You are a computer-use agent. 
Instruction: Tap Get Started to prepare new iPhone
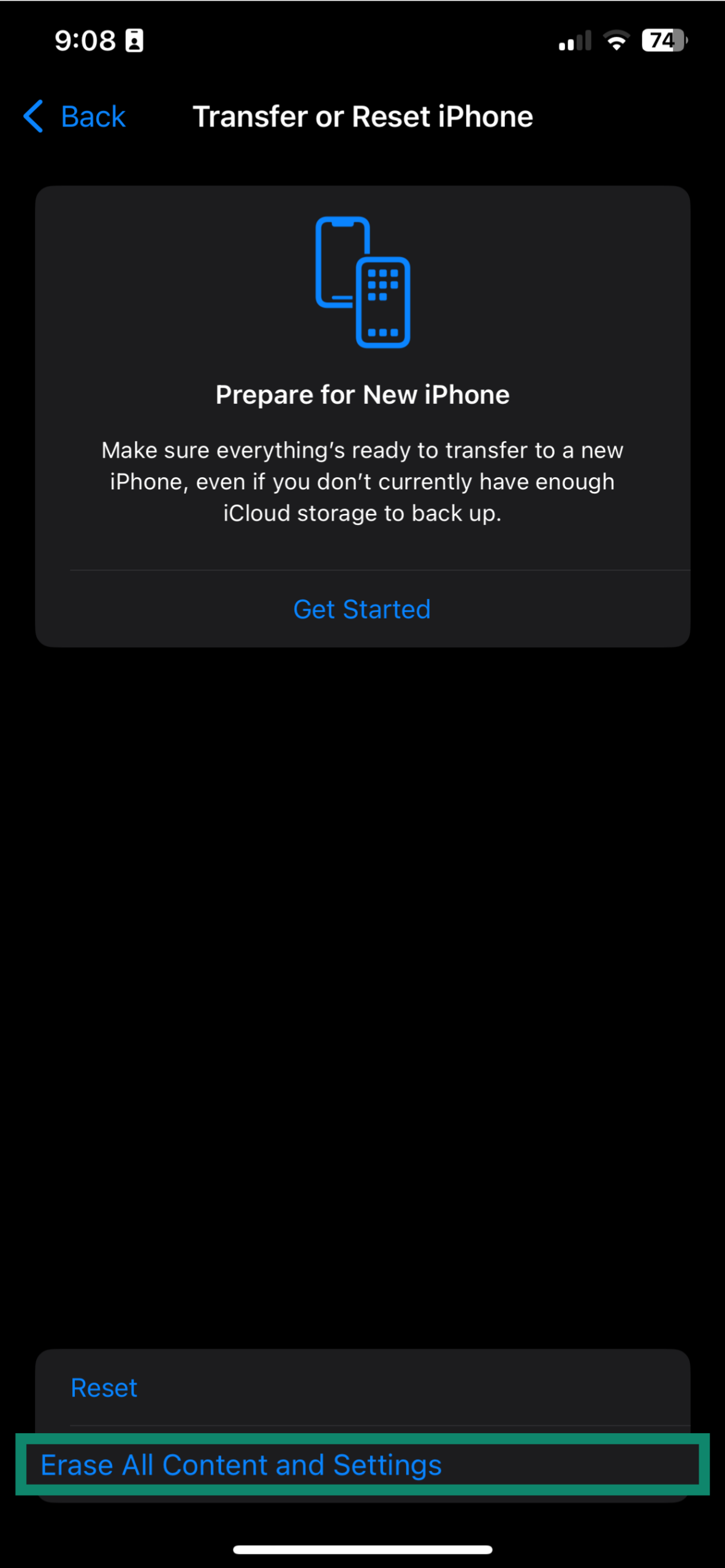pos(362,609)
